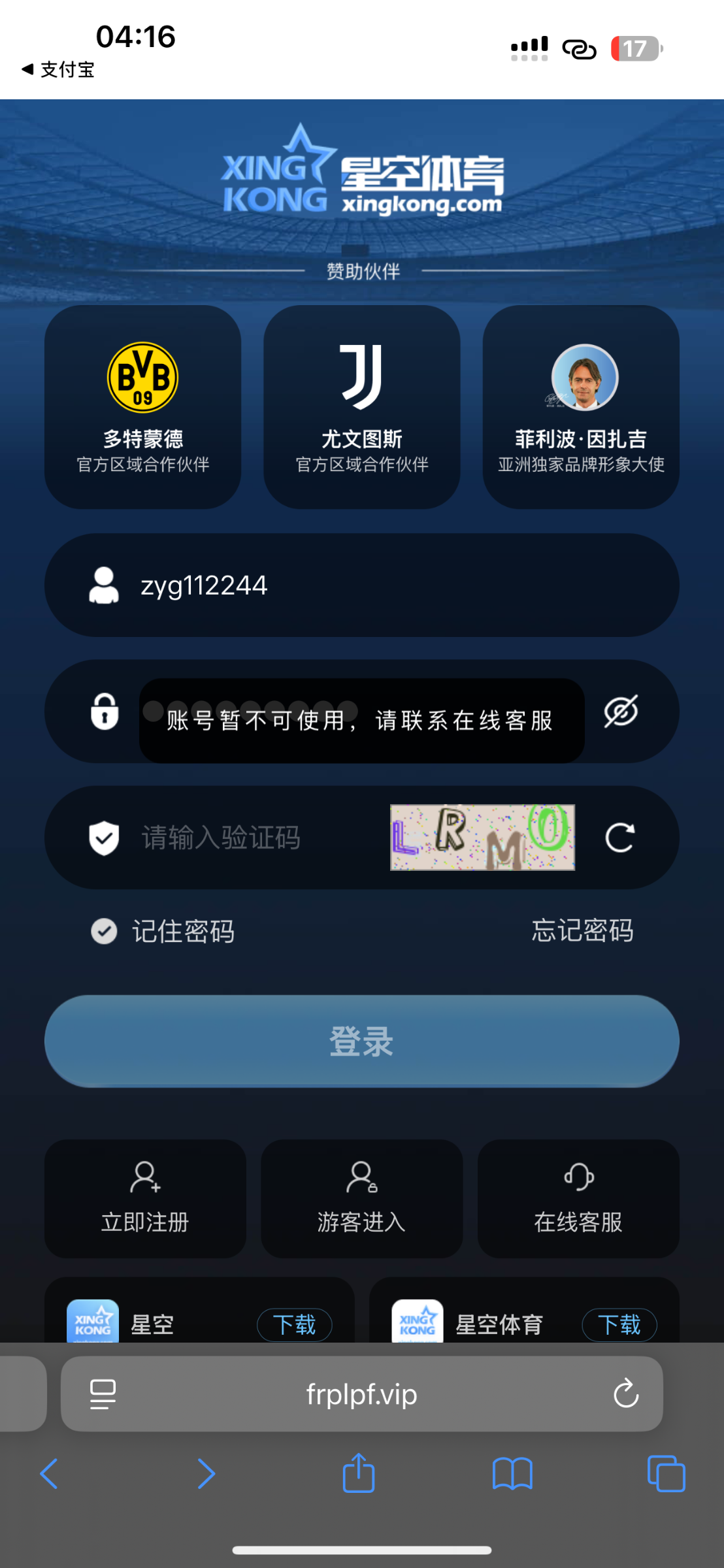Screen dimensions: 724x1568
Task: Open the Safari share sheet
Action: (x=359, y=1474)
